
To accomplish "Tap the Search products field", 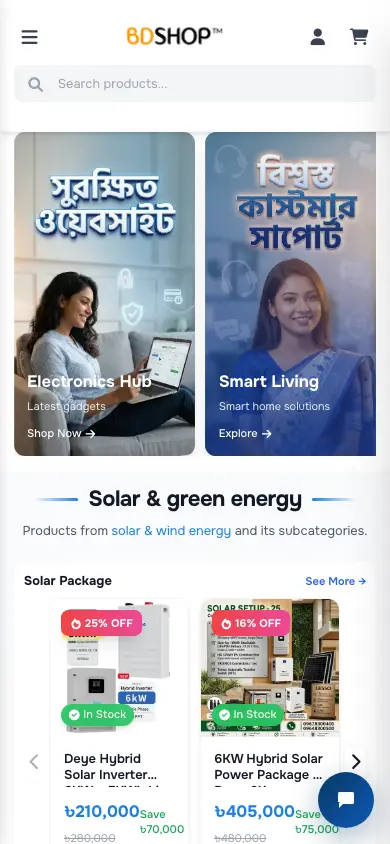I will click(x=195, y=83).
